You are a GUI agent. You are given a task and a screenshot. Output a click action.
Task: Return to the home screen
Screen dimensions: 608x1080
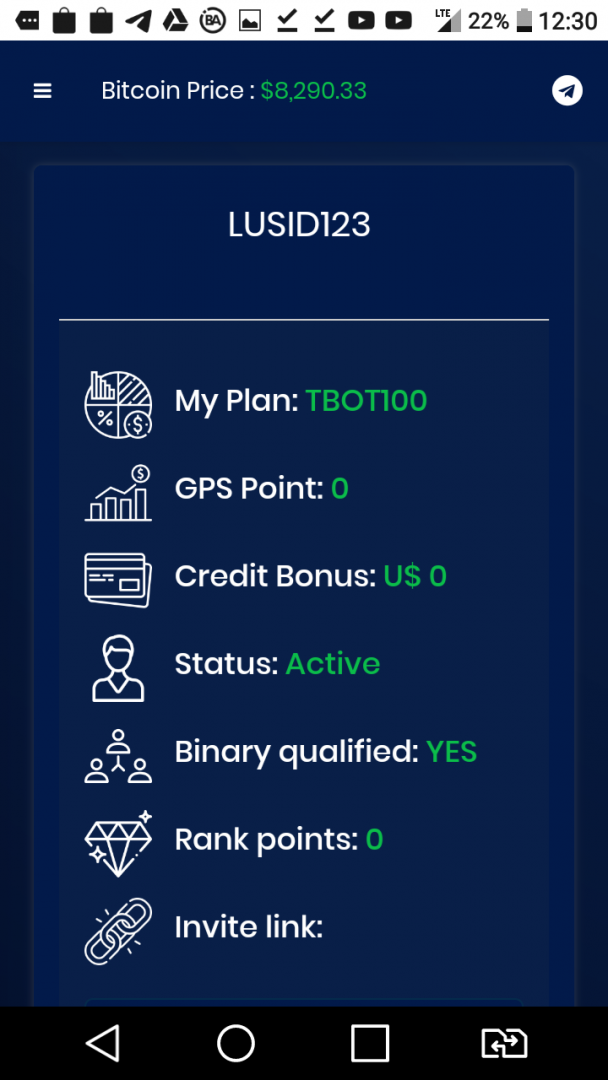coord(236,1043)
